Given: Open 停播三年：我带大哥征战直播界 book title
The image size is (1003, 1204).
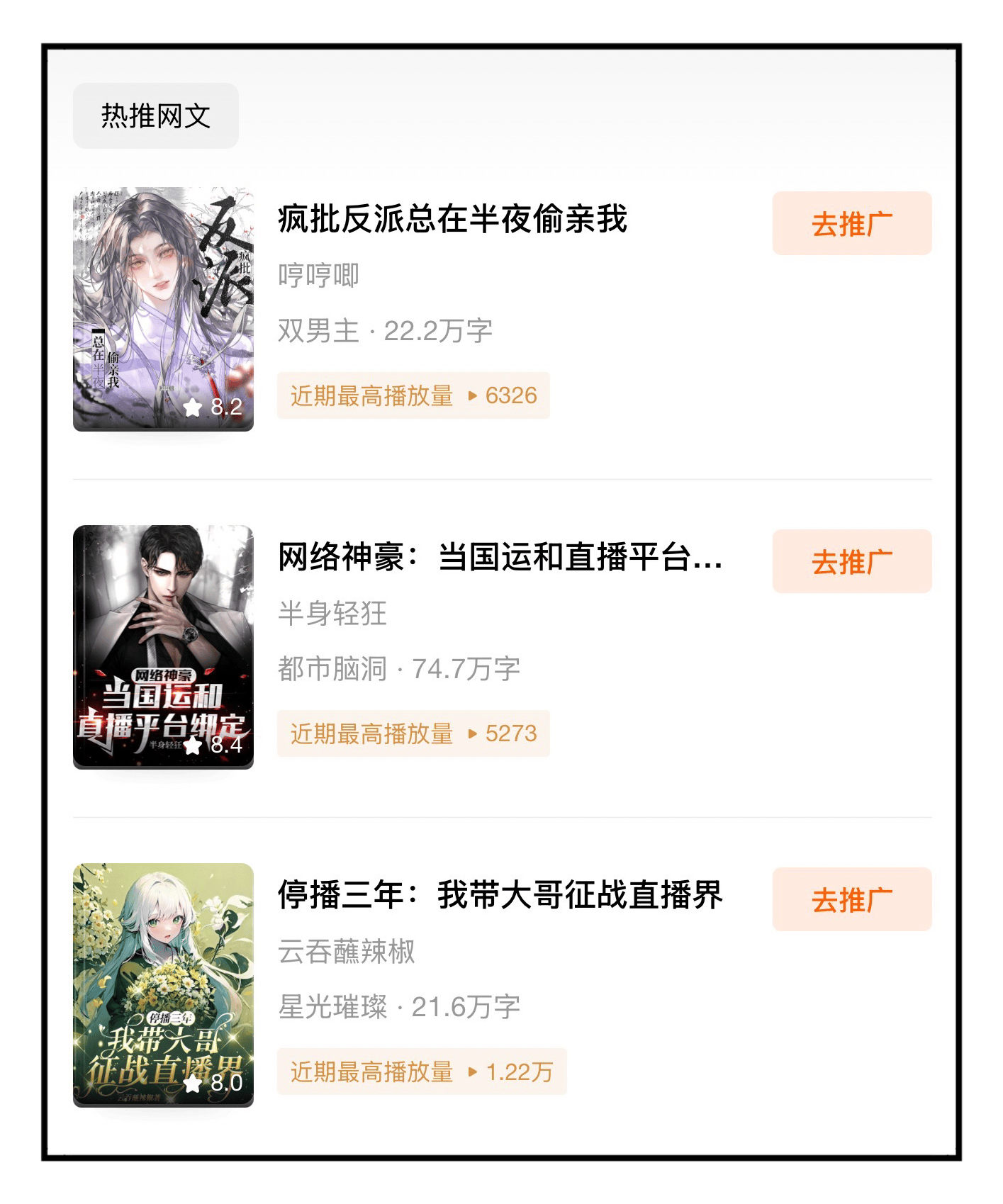Looking at the screenshot, I should pos(500,894).
